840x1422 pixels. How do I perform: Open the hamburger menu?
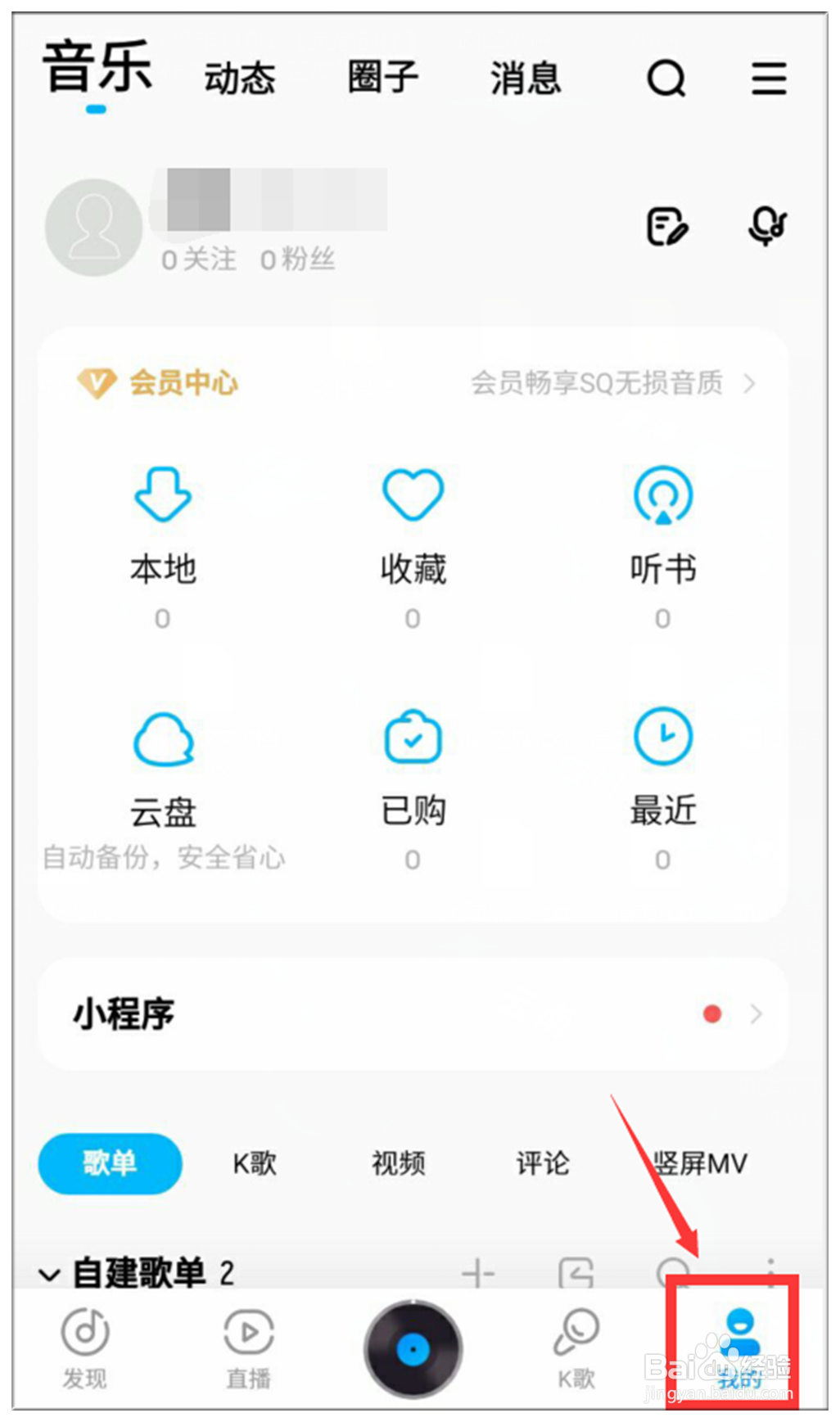[x=766, y=79]
